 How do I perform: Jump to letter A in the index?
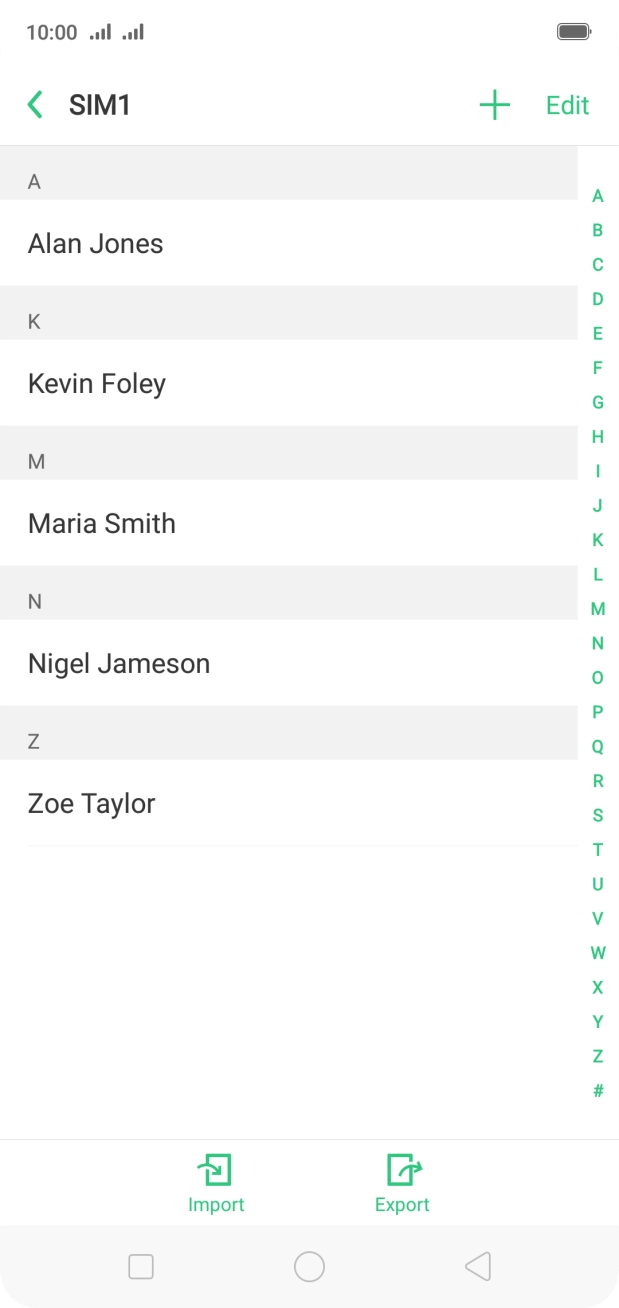click(598, 196)
